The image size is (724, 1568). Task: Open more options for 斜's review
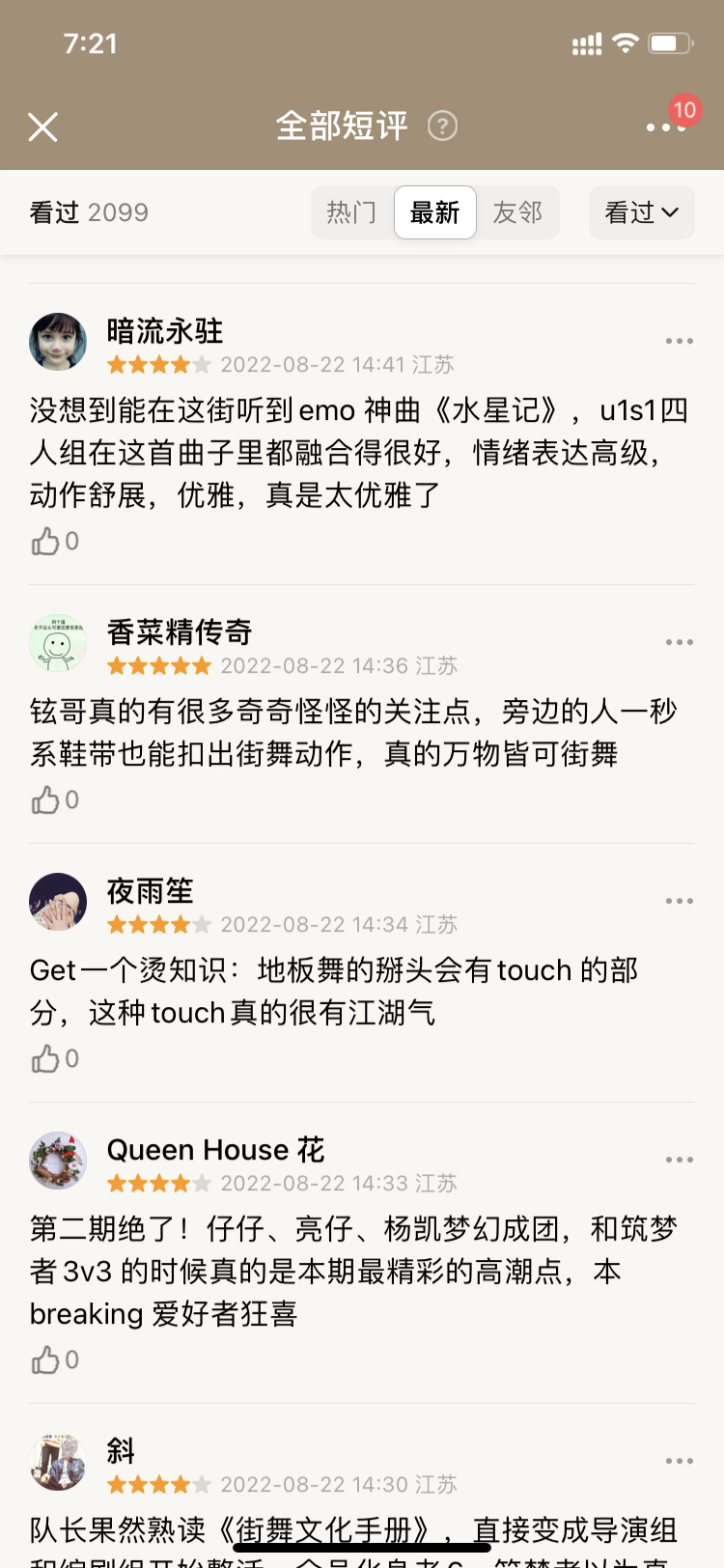(x=679, y=1461)
